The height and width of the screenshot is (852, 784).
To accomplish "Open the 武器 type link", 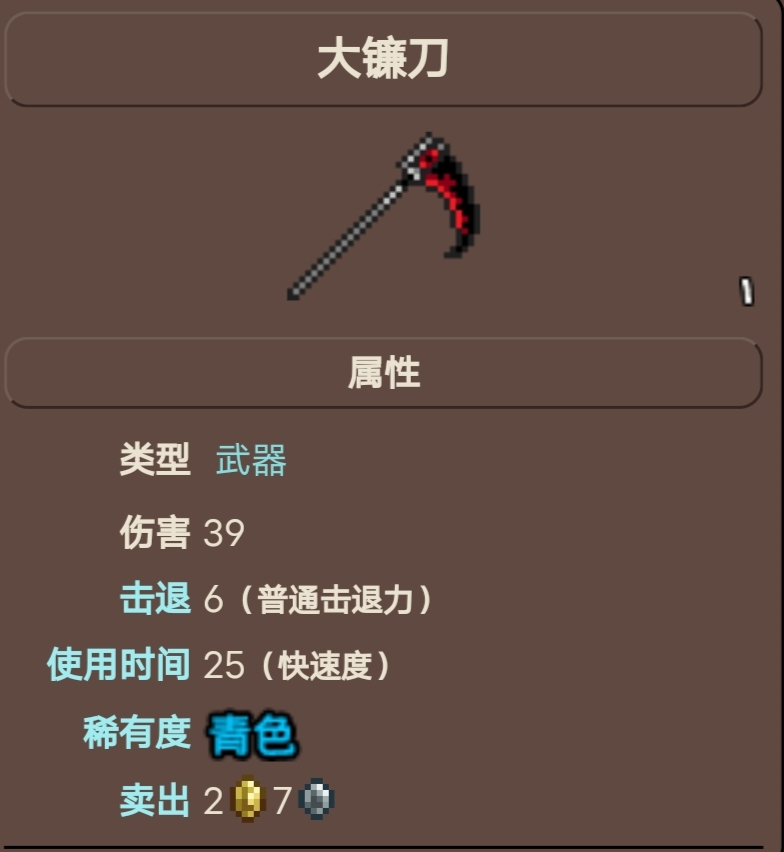I will (x=251, y=461).
